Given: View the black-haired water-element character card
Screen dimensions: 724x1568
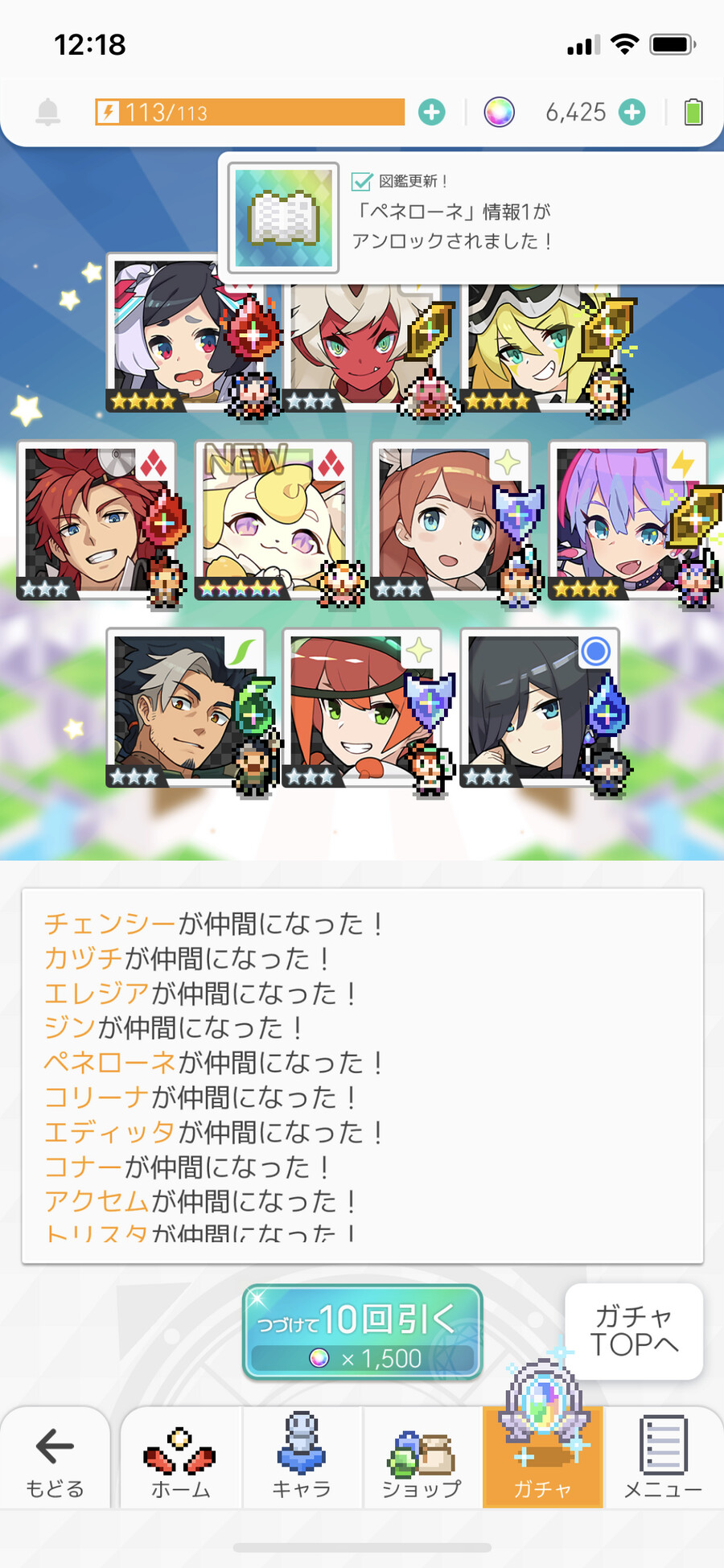Looking at the screenshot, I should pyautogui.click(x=539, y=708).
